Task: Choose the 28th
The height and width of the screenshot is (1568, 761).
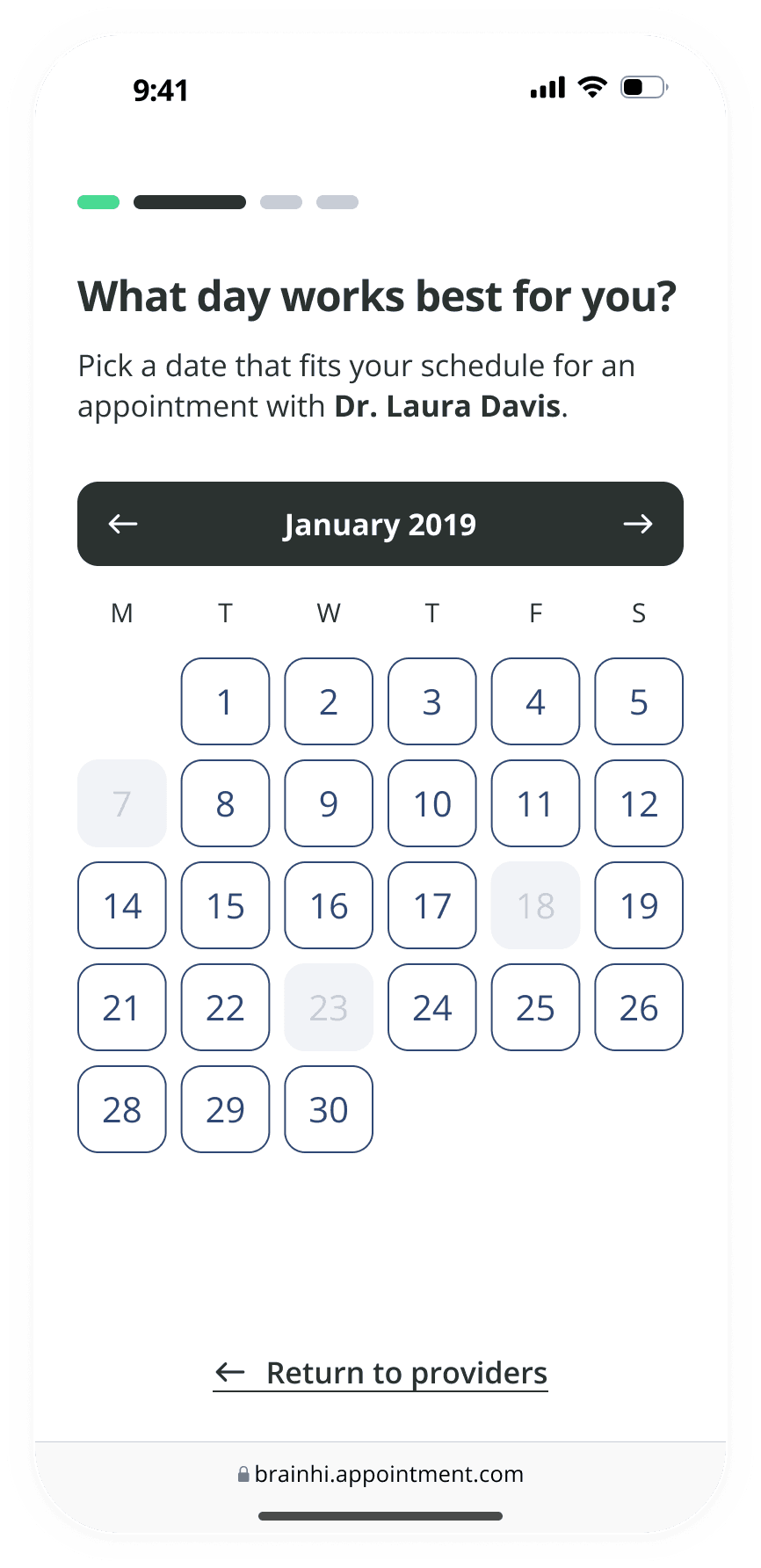Action: click(122, 1109)
